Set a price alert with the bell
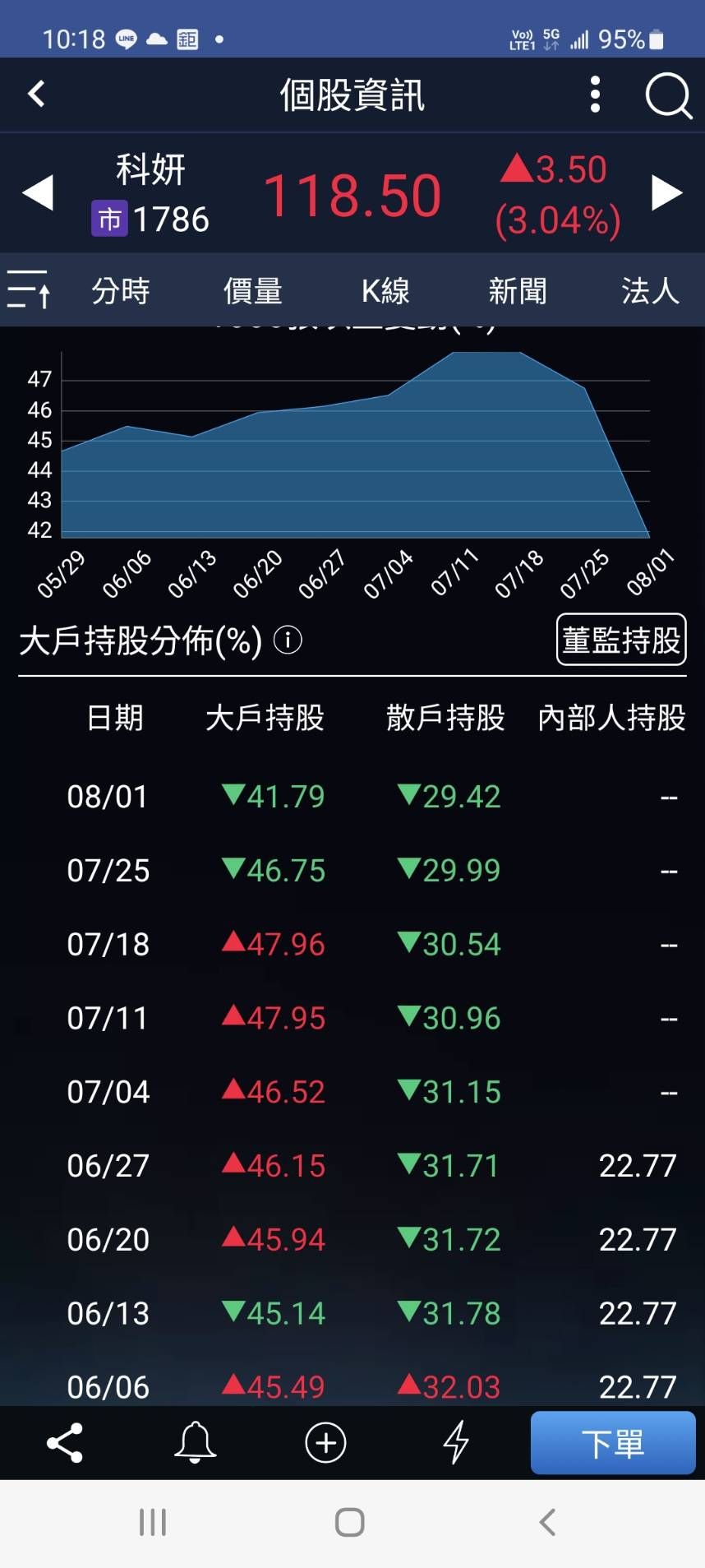The width and height of the screenshot is (705, 1568). click(195, 1442)
